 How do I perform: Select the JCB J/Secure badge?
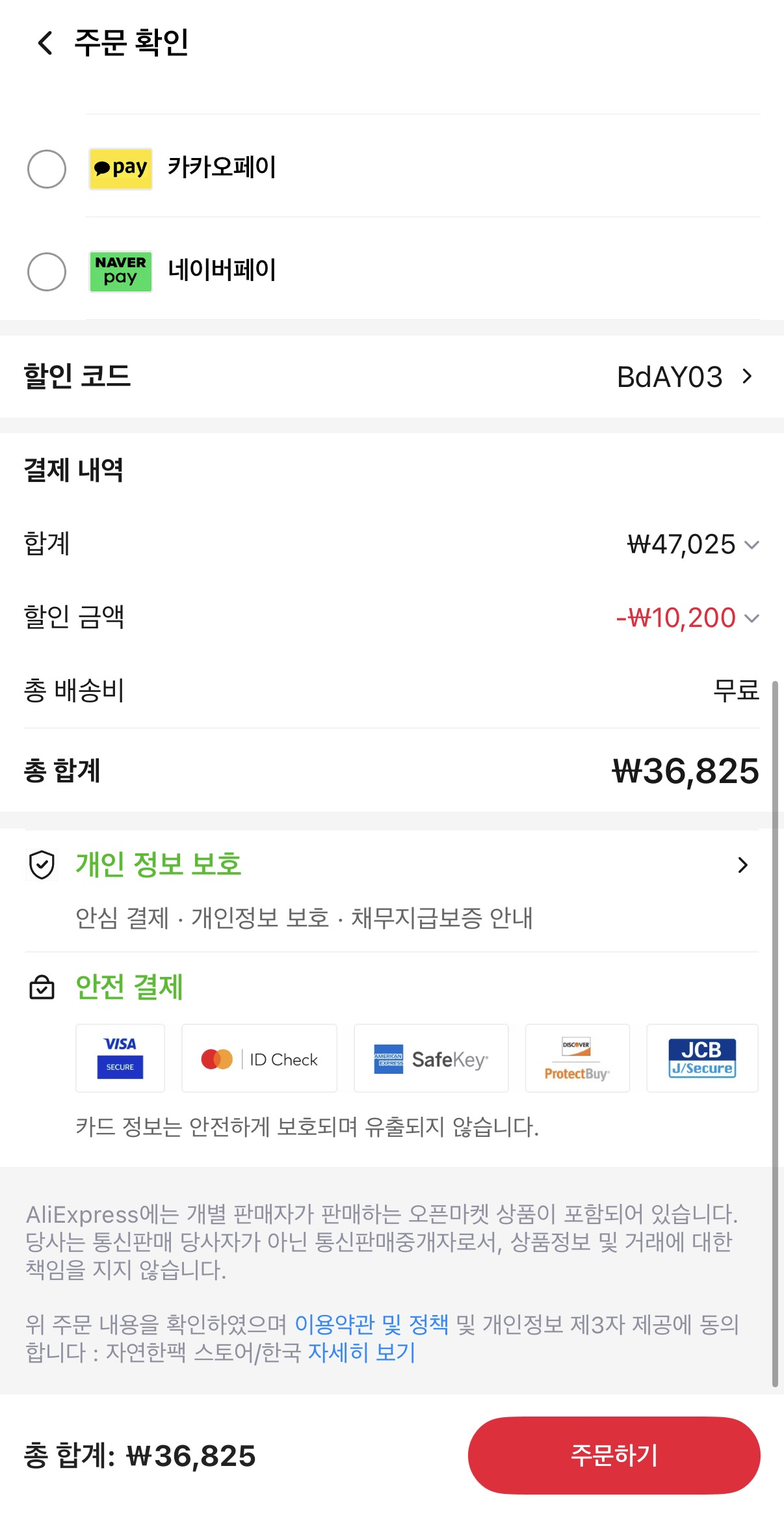click(702, 1058)
